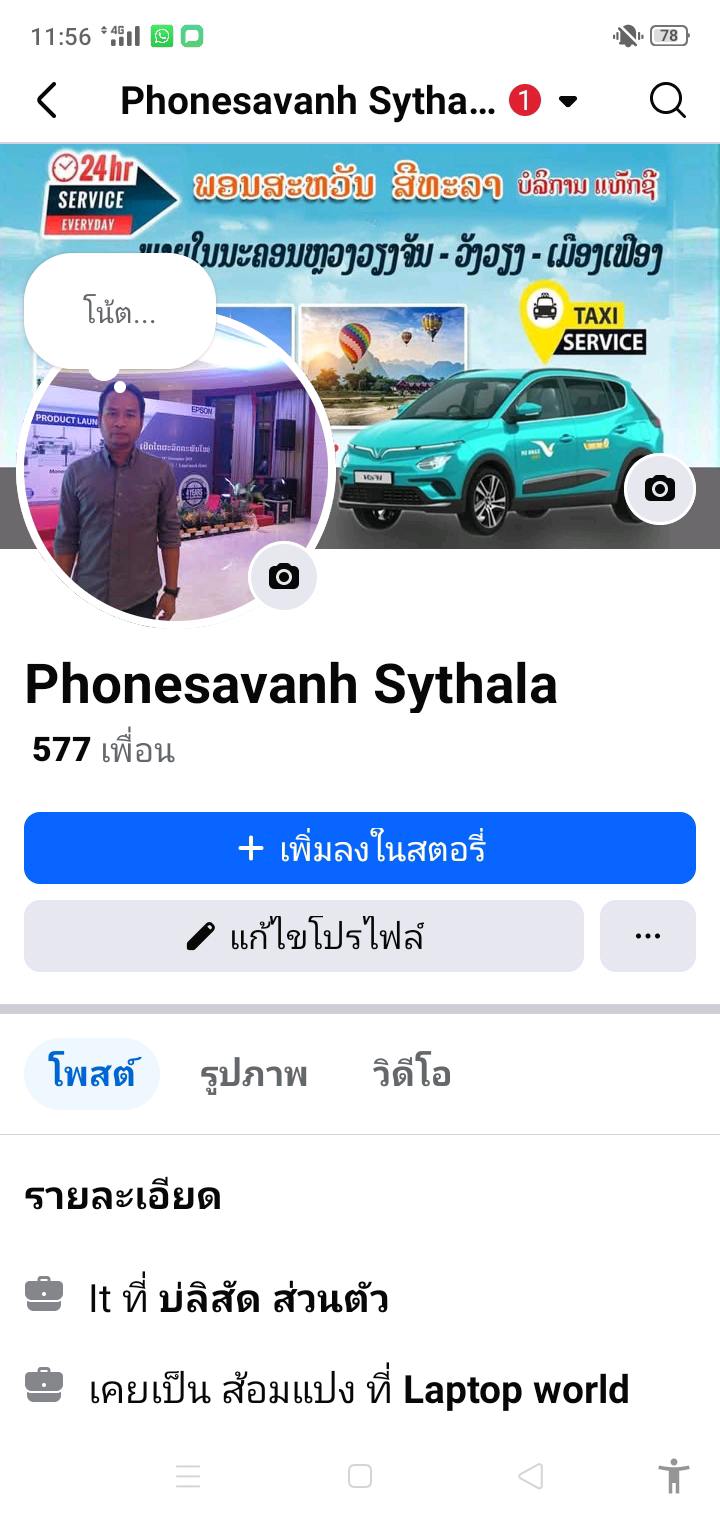720x1520 pixels.
Task: Tap แก้ไขโปรไฟล์ to edit the profile
Action: [x=304, y=936]
